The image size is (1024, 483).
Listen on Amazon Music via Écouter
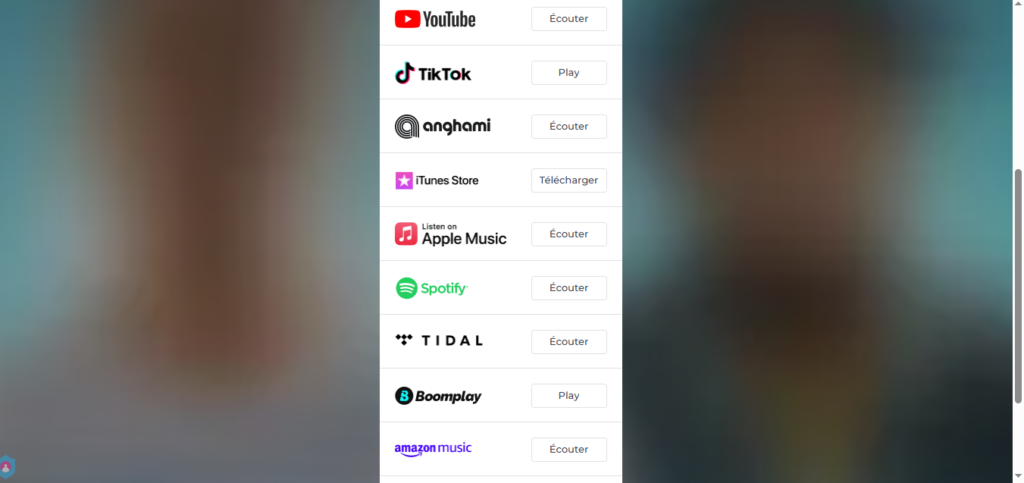568,450
